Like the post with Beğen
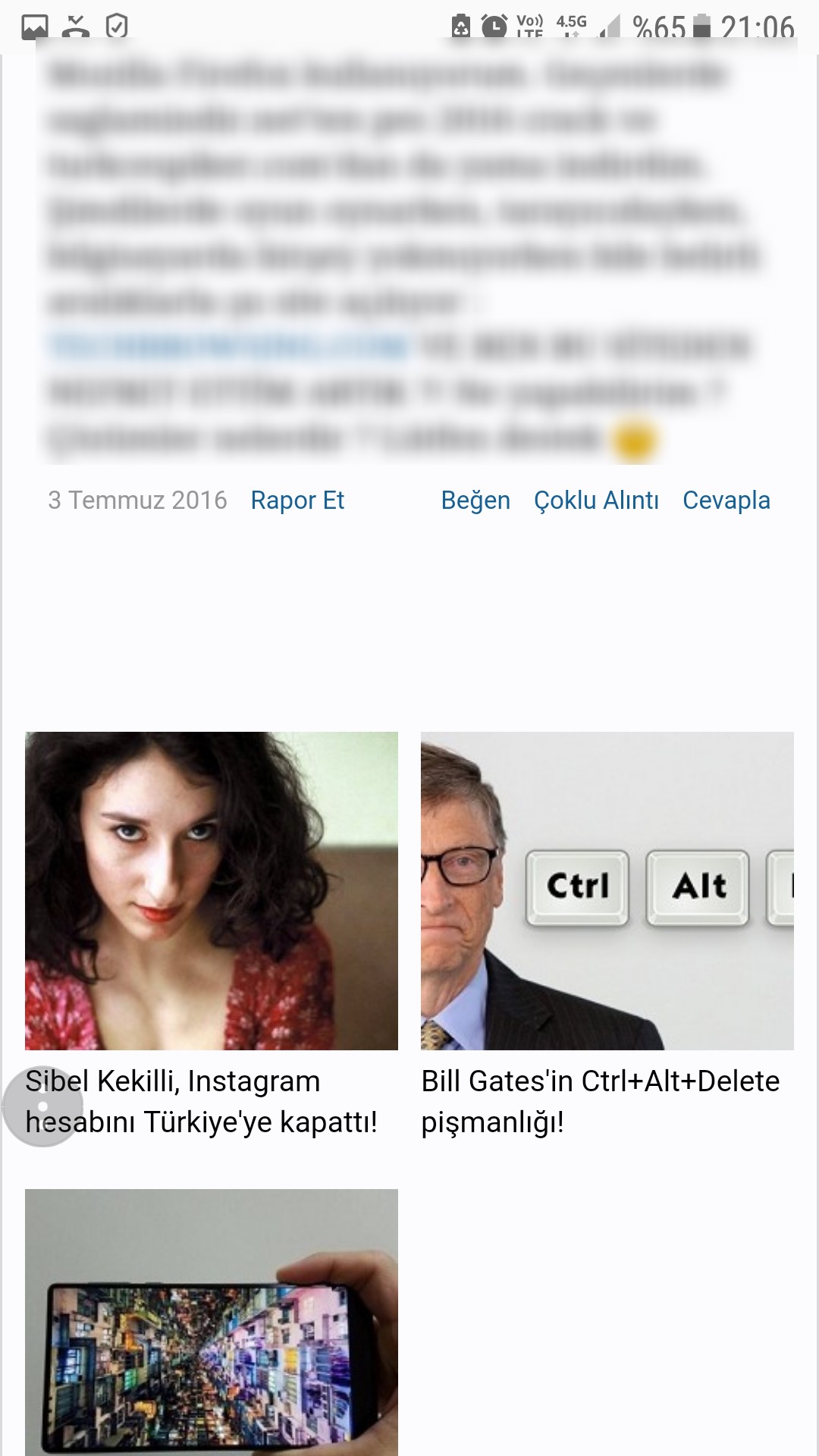Viewport: 819px width, 1456px height. click(x=475, y=500)
